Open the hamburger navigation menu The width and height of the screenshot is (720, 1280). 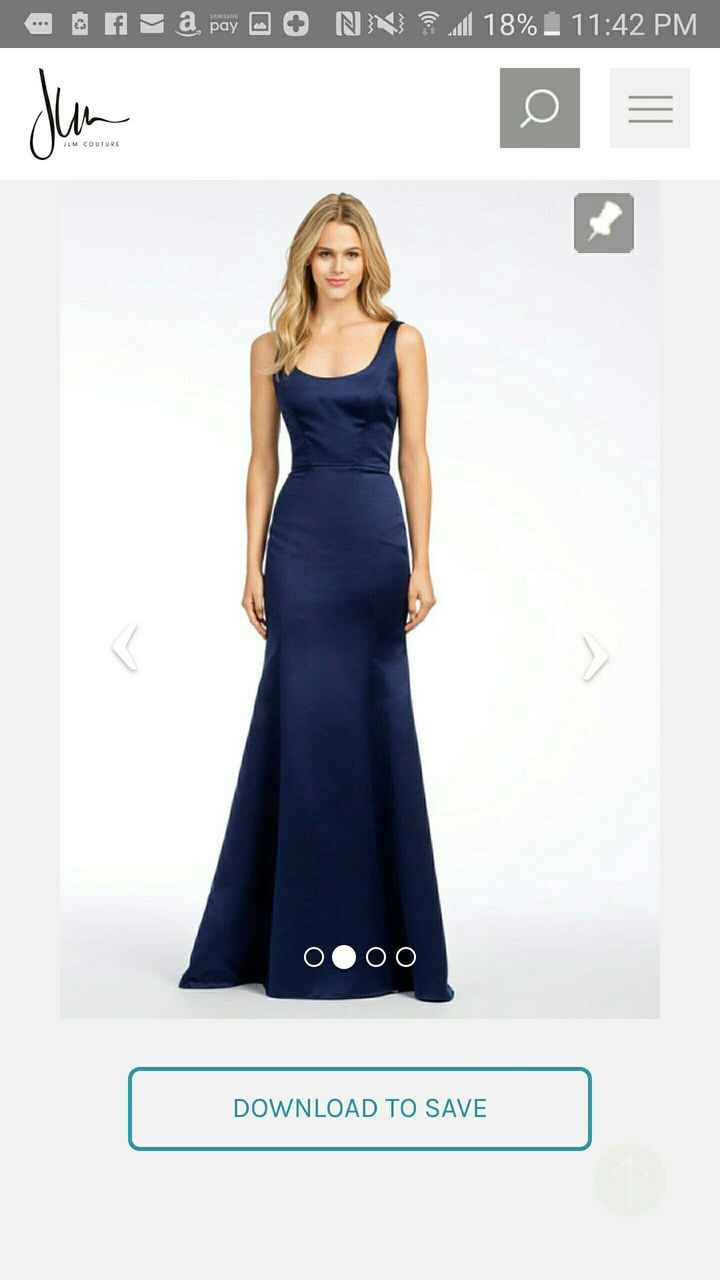click(650, 108)
